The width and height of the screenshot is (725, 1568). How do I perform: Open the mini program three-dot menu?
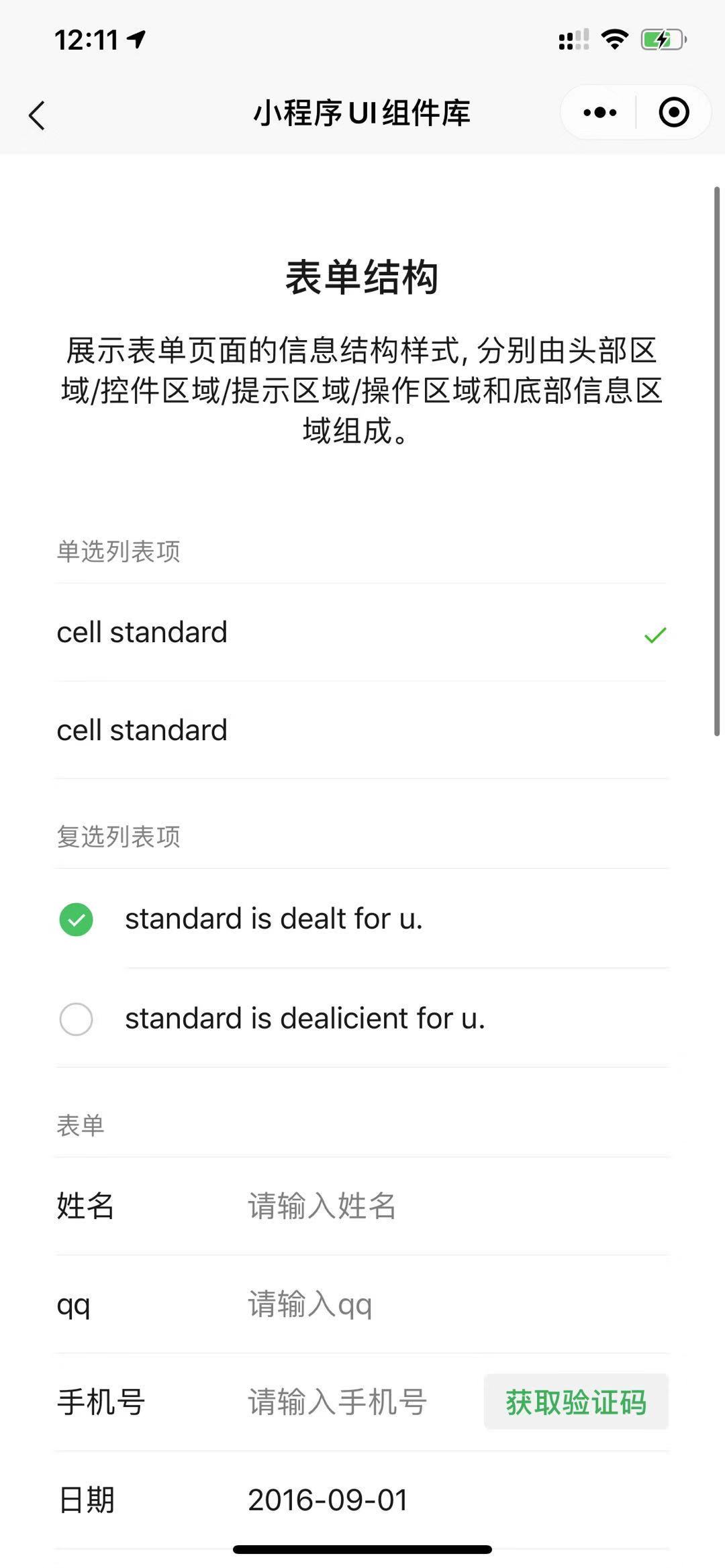pyautogui.click(x=599, y=113)
